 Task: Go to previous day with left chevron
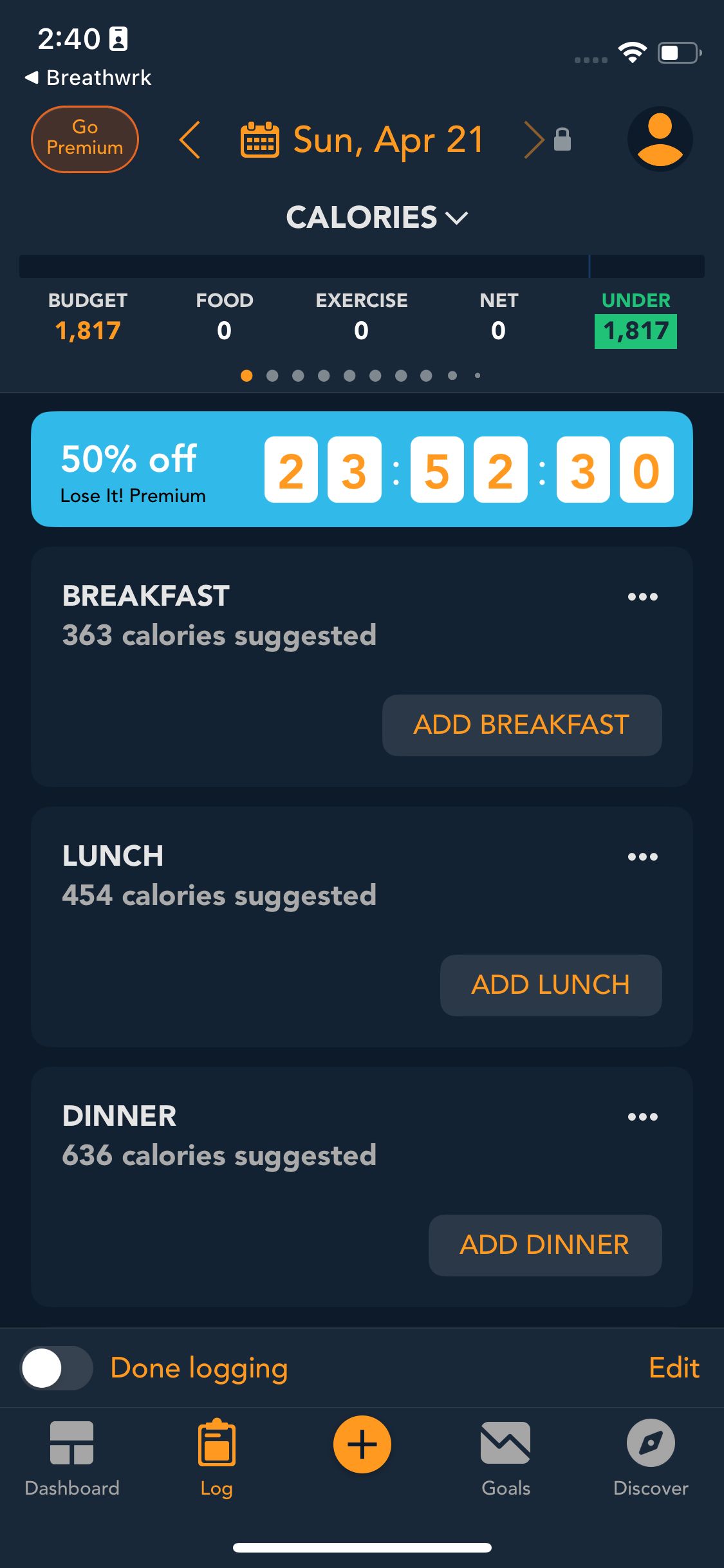(190, 139)
